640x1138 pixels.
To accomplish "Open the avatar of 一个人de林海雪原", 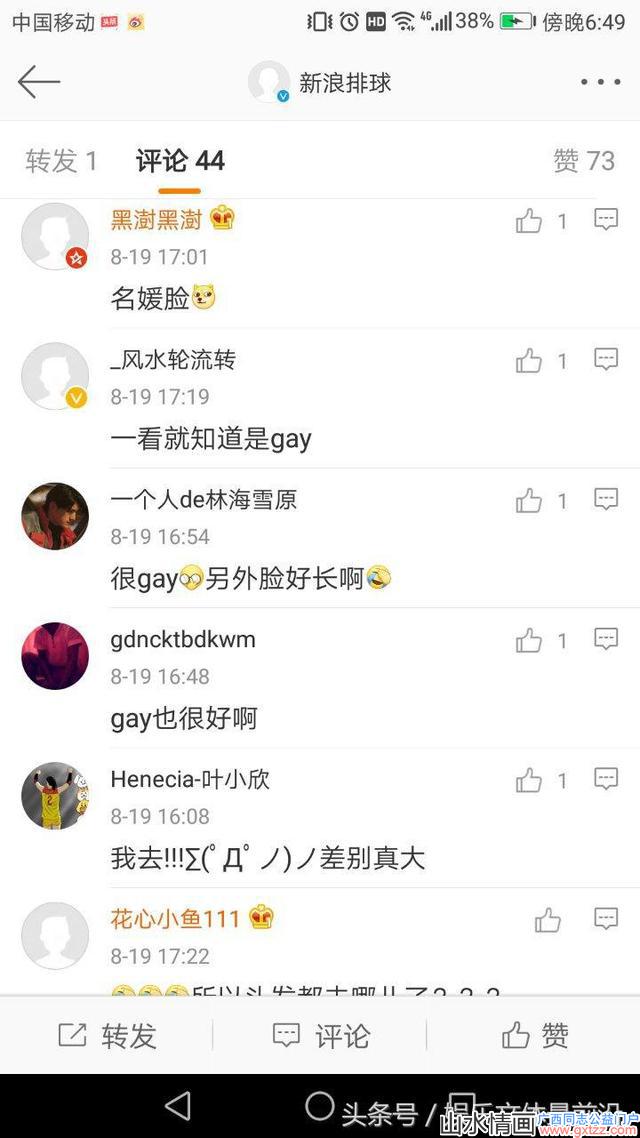I will pos(55,516).
